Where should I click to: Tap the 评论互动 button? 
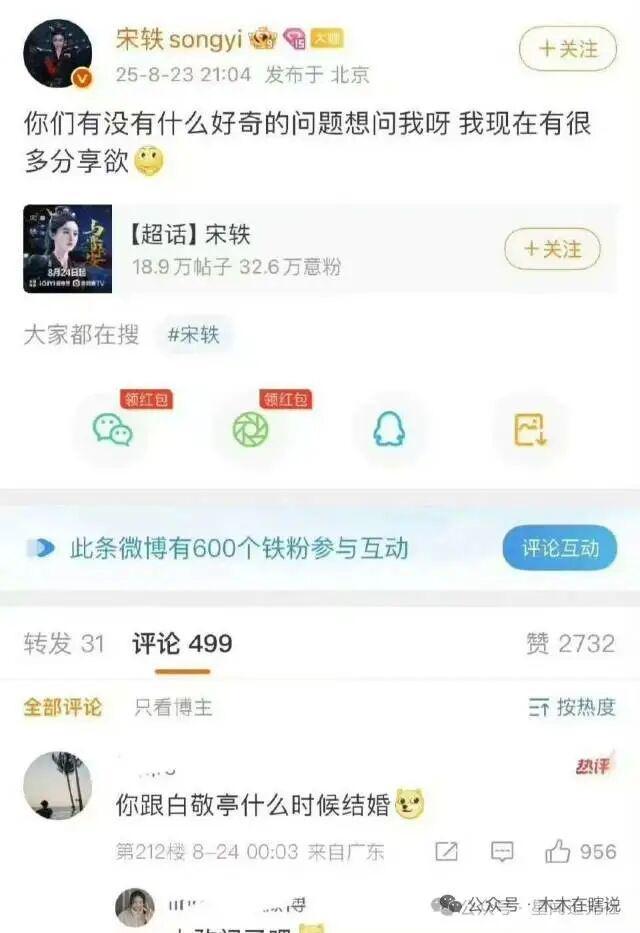coord(559,548)
